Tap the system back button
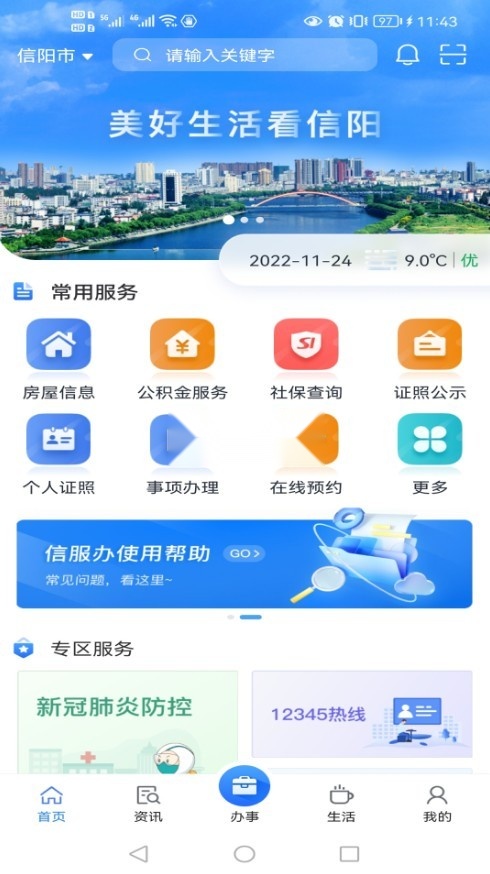Screen dimensions: 490x874 pyautogui.click(x=139, y=853)
